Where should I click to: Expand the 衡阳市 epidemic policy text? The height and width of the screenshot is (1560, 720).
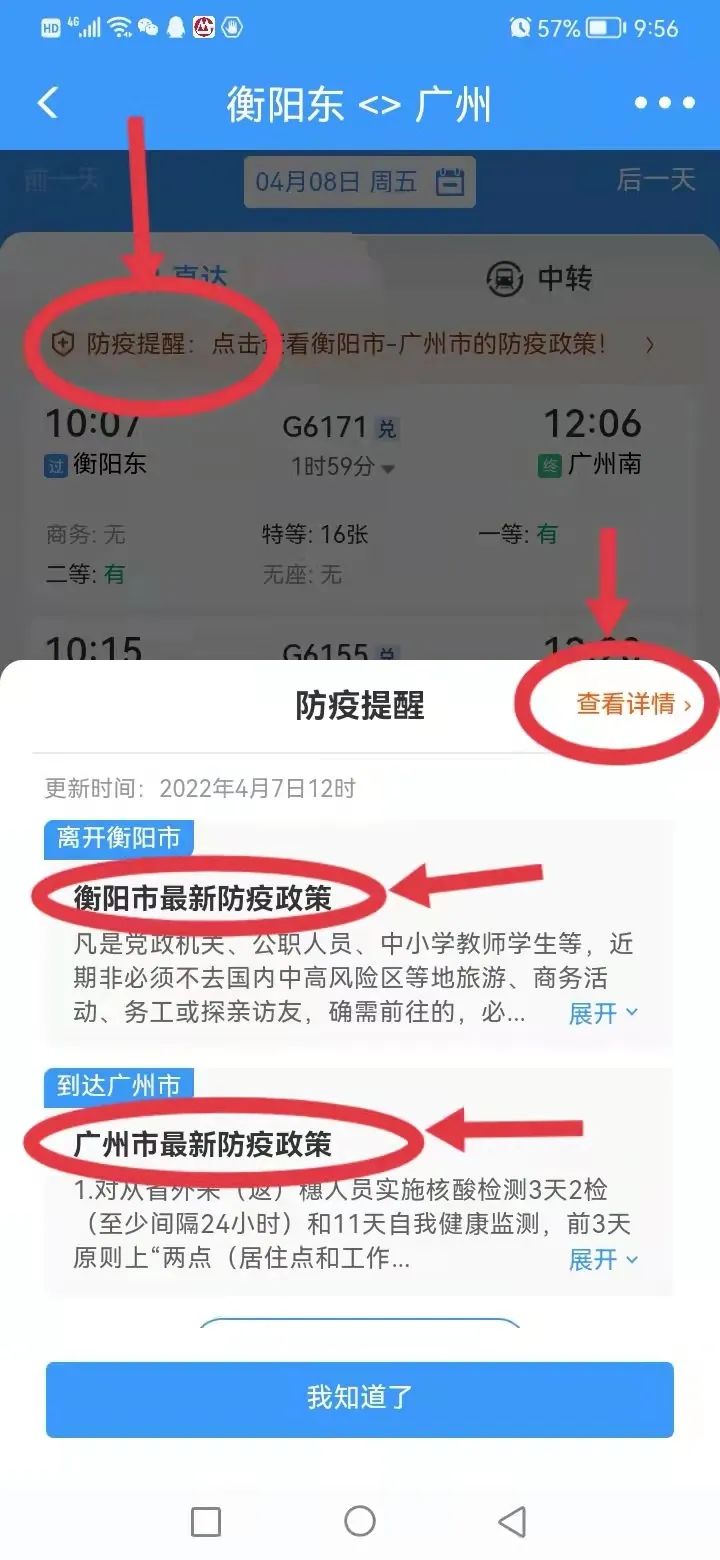(603, 1013)
